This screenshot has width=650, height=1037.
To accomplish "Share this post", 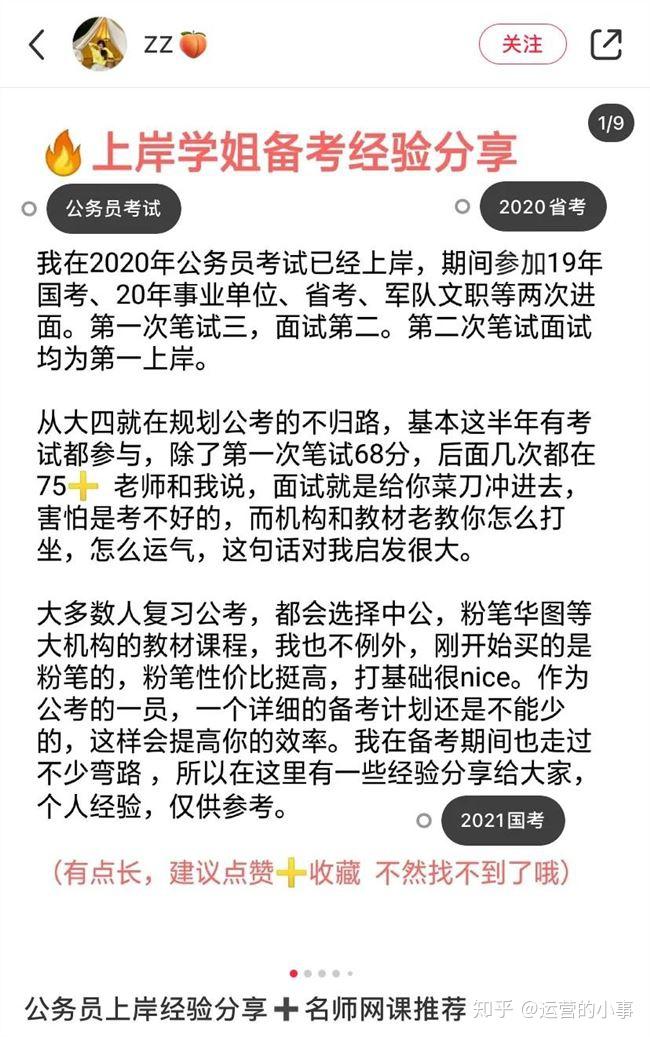I will point(606,44).
